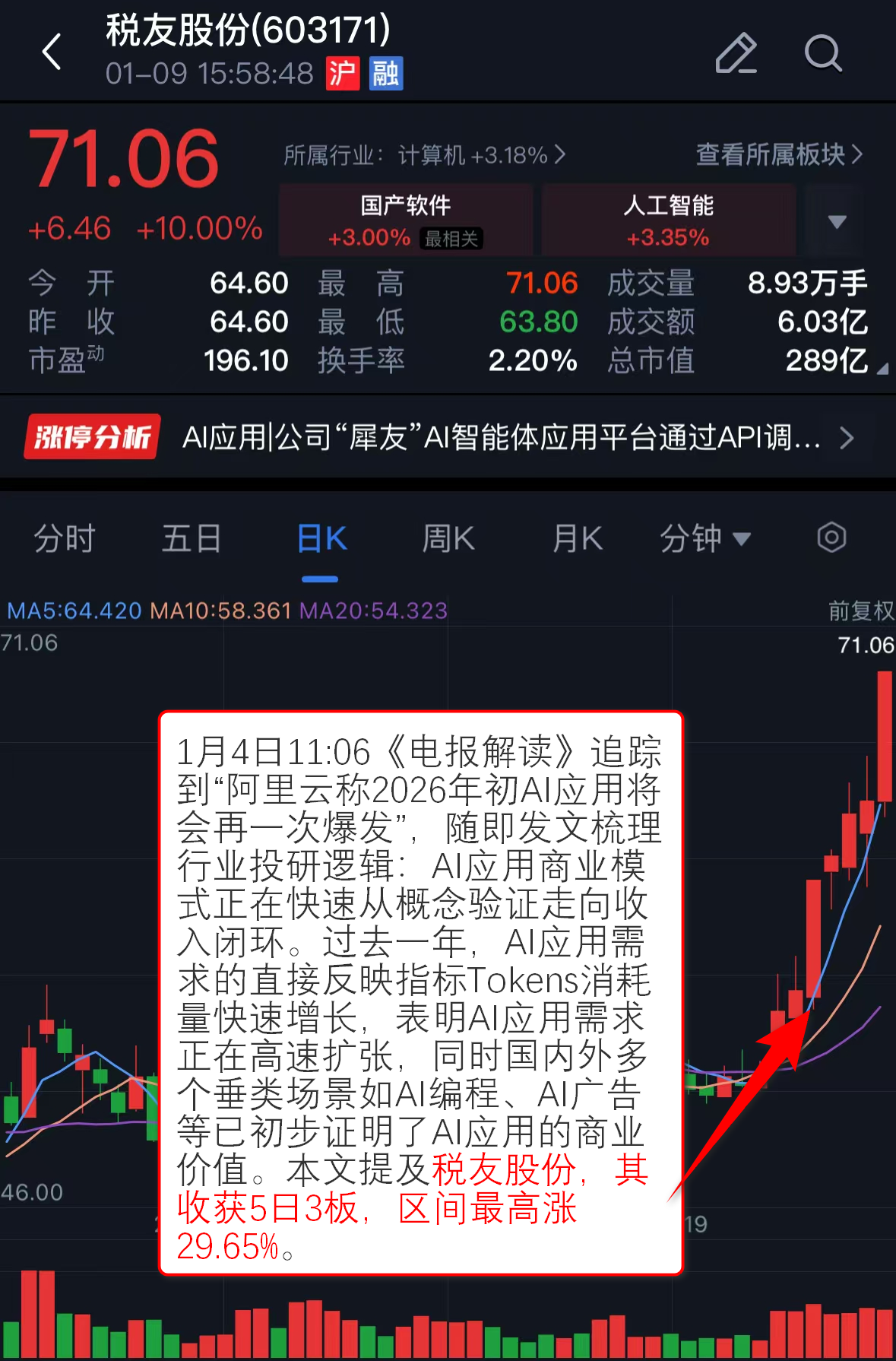Switch to the 分时 chart tab
896x1361 pixels.
pos(65,538)
